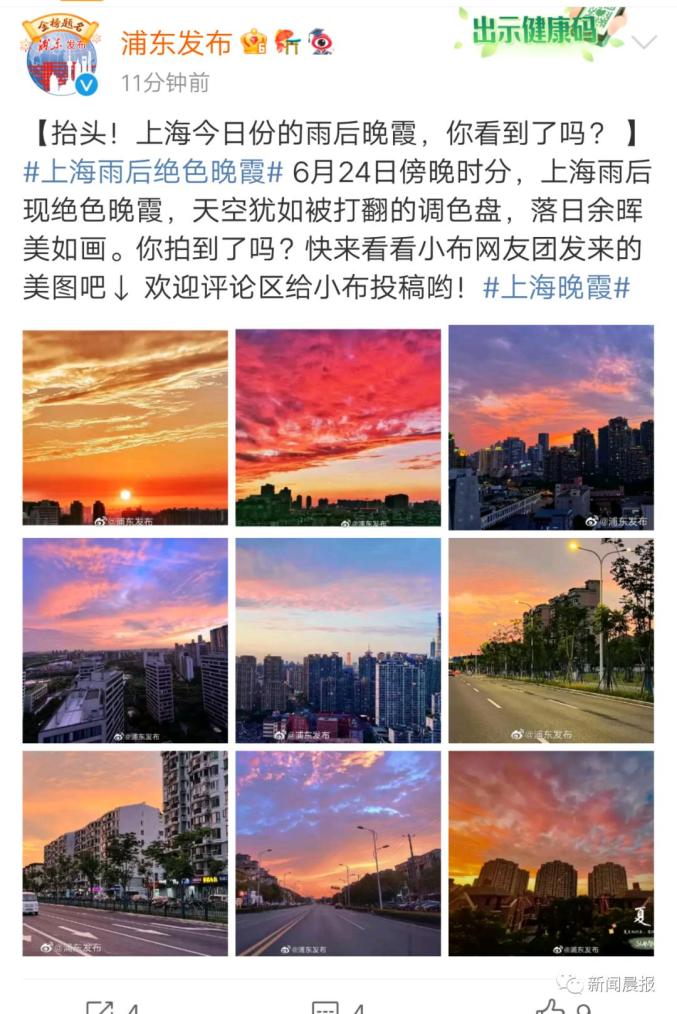View center photo of blue-lit city towers
The height and width of the screenshot is (1014, 677).
click(x=338, y=640)
